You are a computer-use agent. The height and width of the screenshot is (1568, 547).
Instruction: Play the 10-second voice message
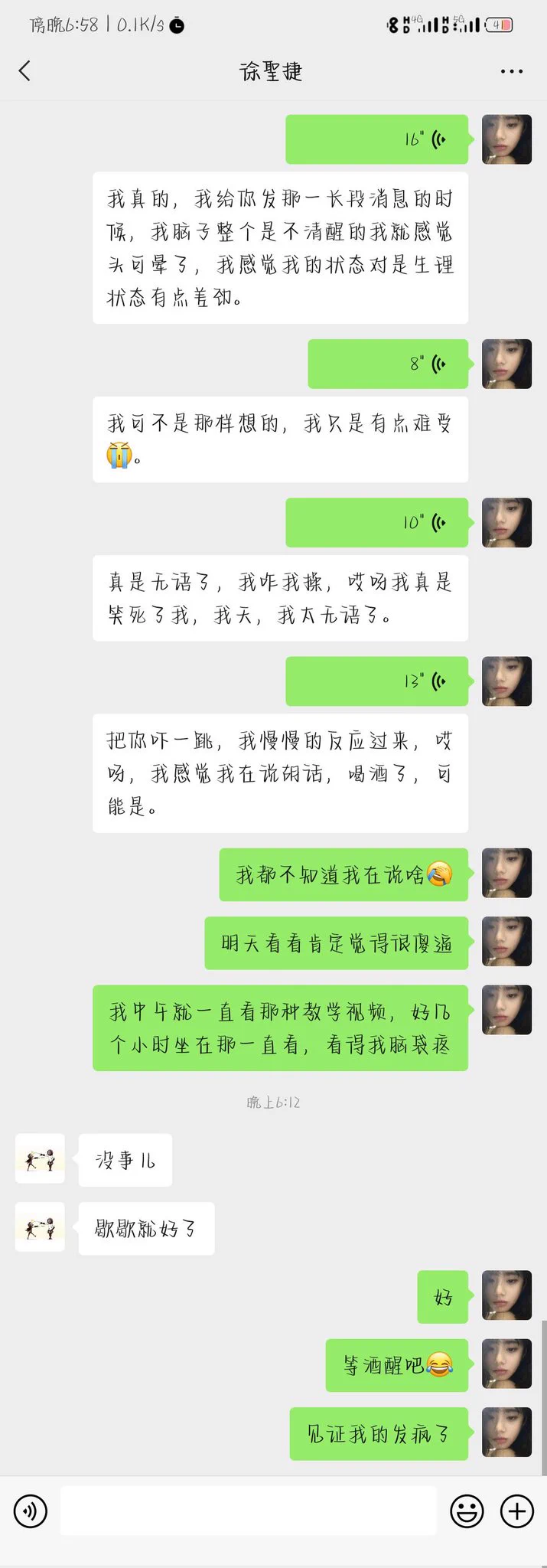376,523
